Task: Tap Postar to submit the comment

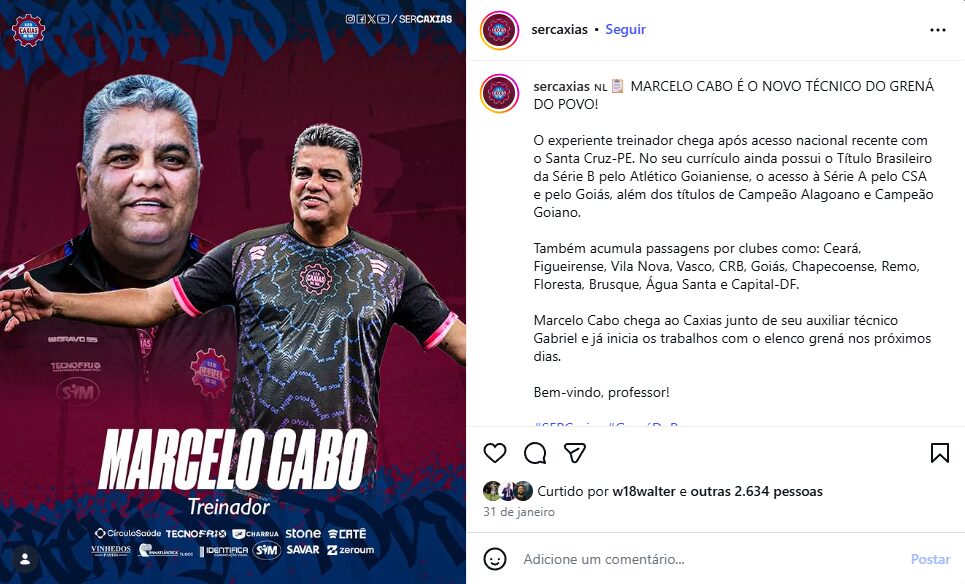Action: coord(930,559)
